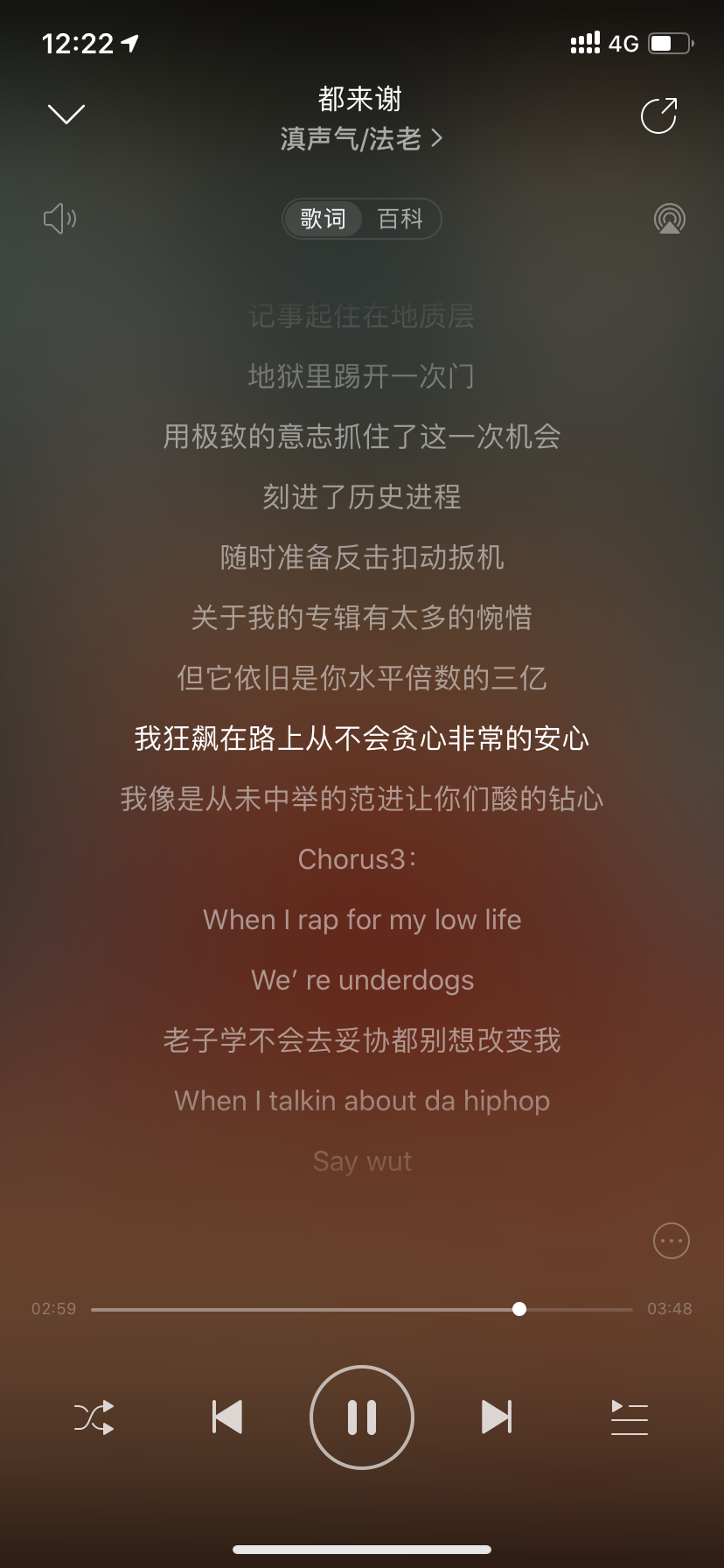Viewport: 724px width, 1568px height.
Task: Switch to the 百科 tab
Action: (x=400, y=219)
